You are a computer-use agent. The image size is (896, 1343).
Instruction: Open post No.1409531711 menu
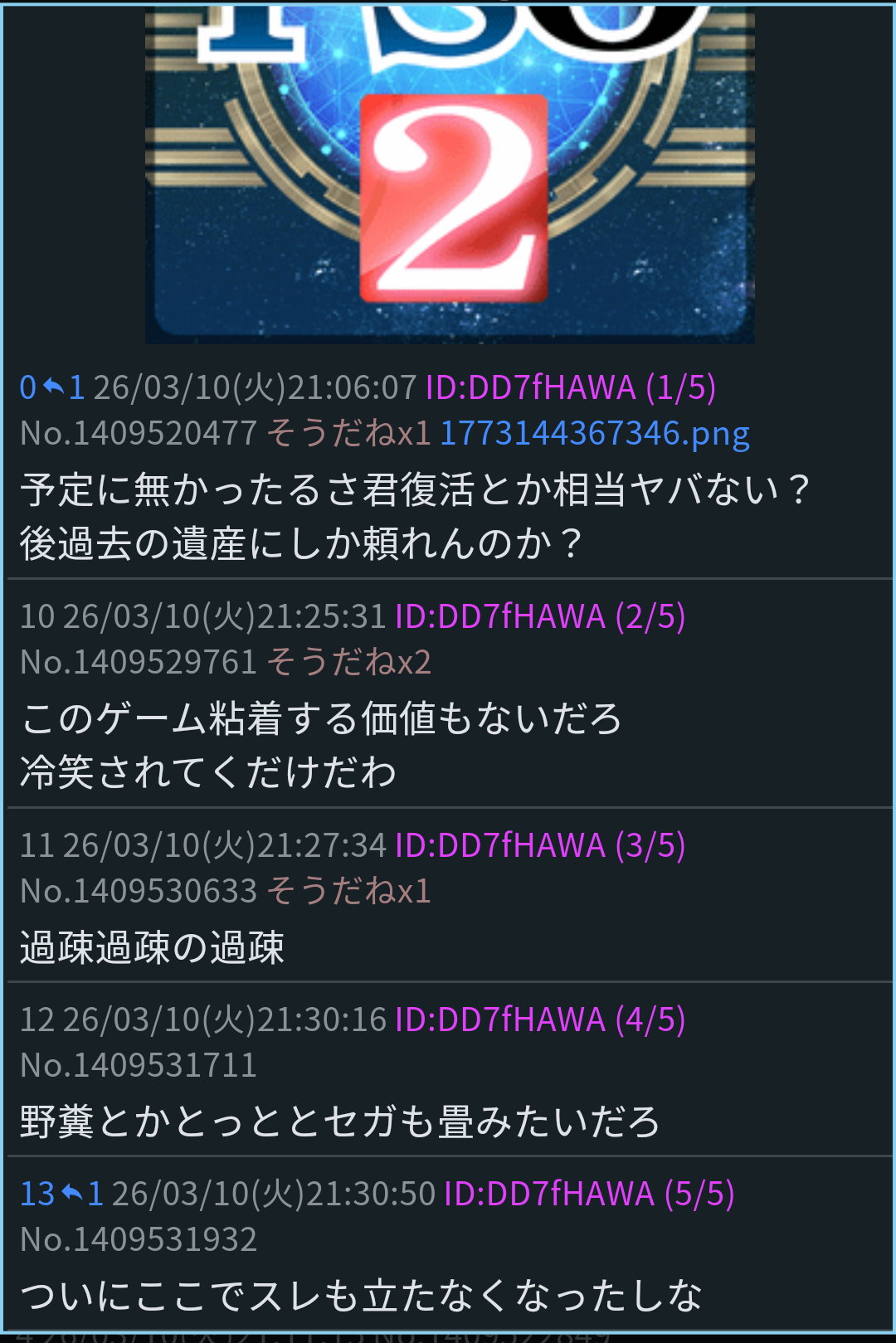[139, 1065]
